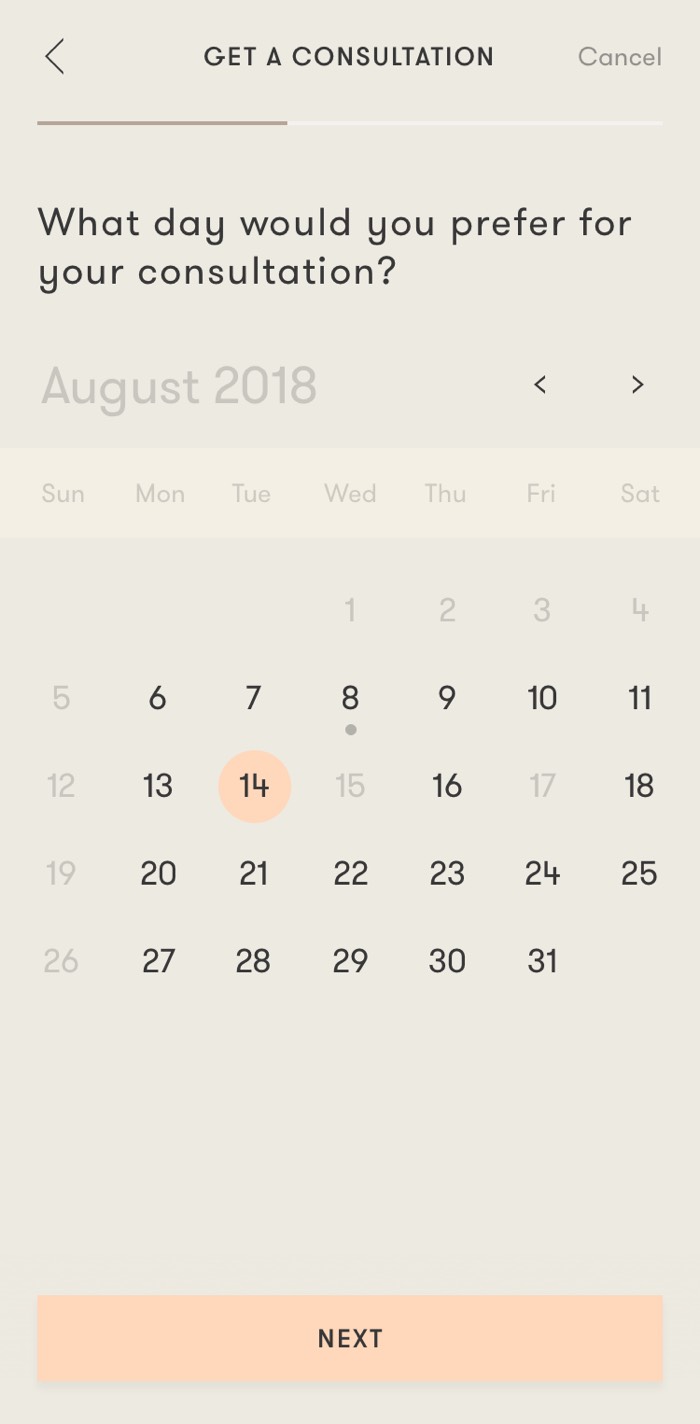700x1424 pixels.
Task: Select the 9th of August
Action: [x=447, y=698]
